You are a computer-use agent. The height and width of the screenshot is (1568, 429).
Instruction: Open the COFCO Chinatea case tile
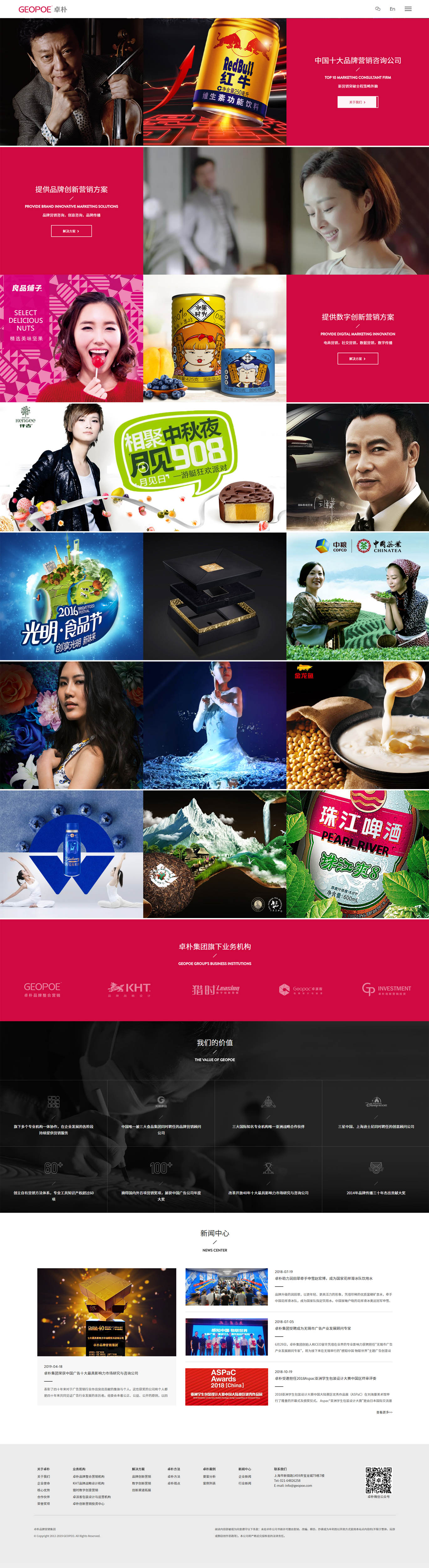click(x=357, y=596)
